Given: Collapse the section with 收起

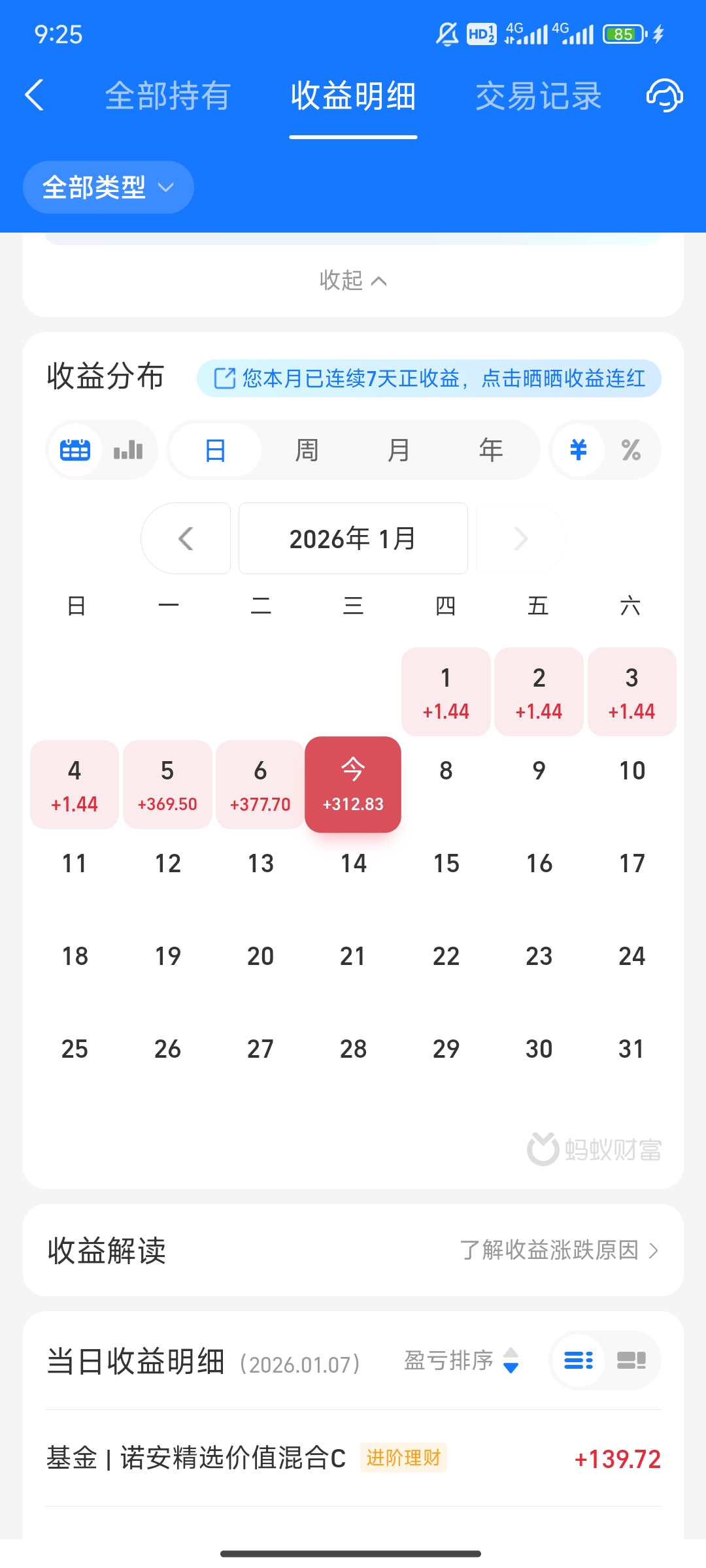Looking at the screenshot, I should pos(353,280).
